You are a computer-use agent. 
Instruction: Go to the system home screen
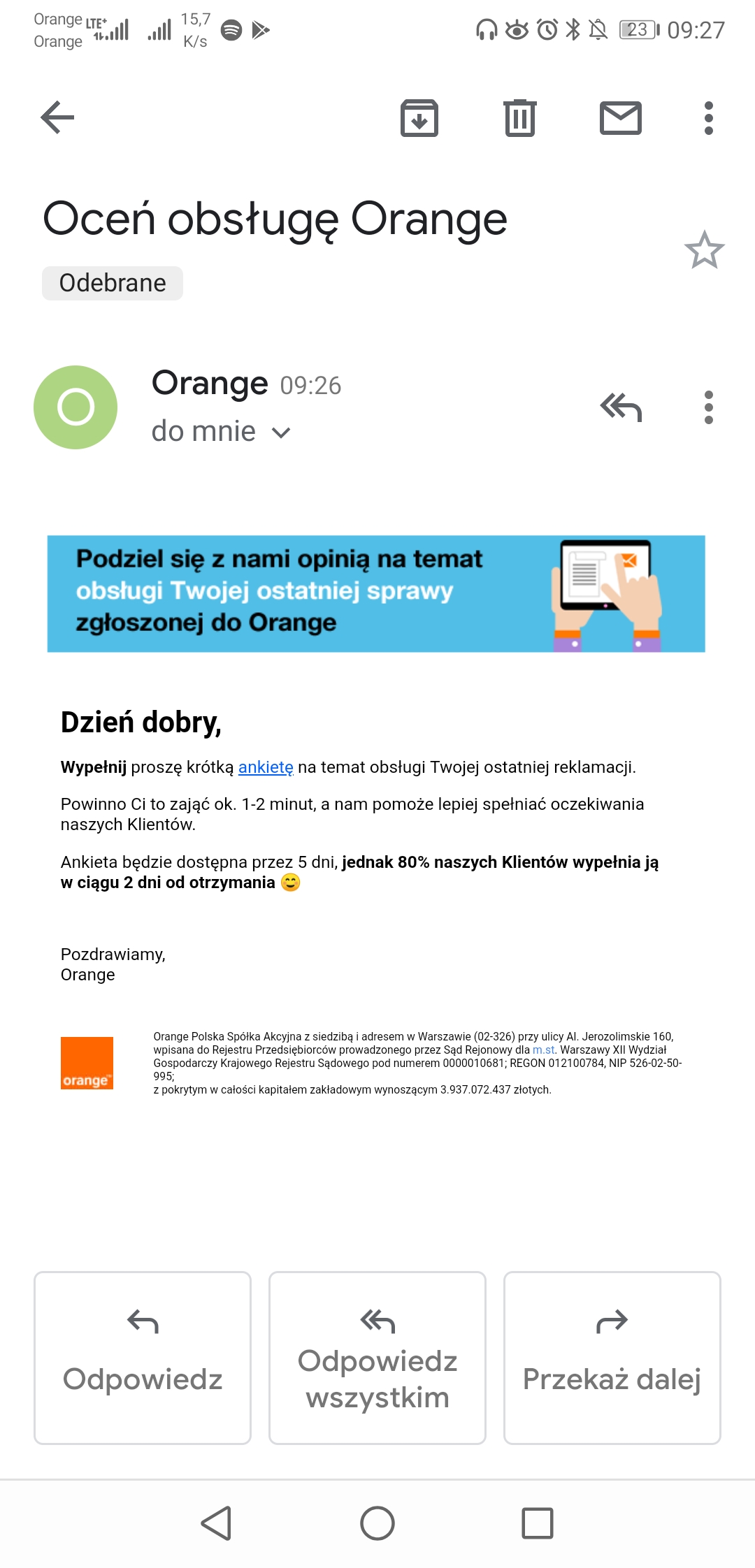point(377,1523)
